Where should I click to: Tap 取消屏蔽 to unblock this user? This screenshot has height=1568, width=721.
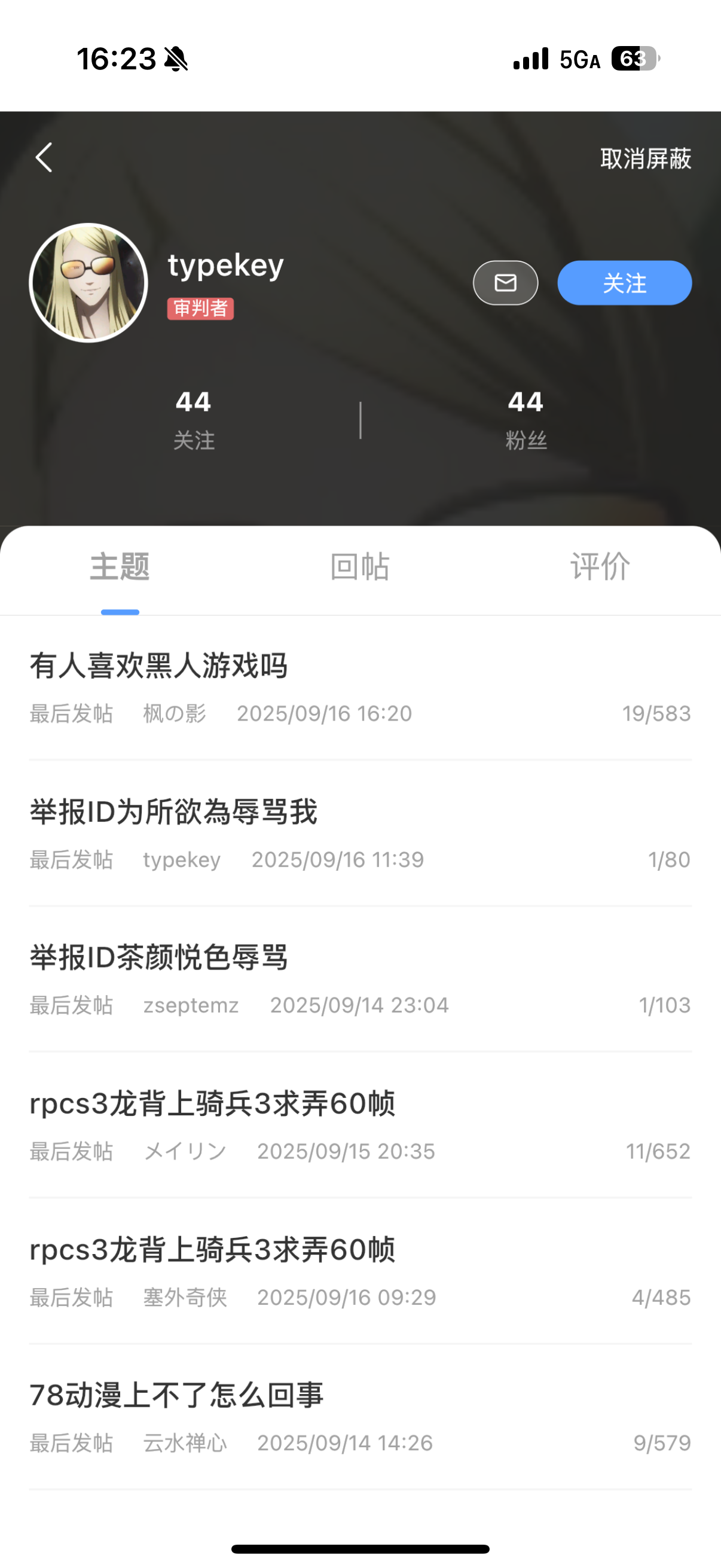click(x=645, y=159)
